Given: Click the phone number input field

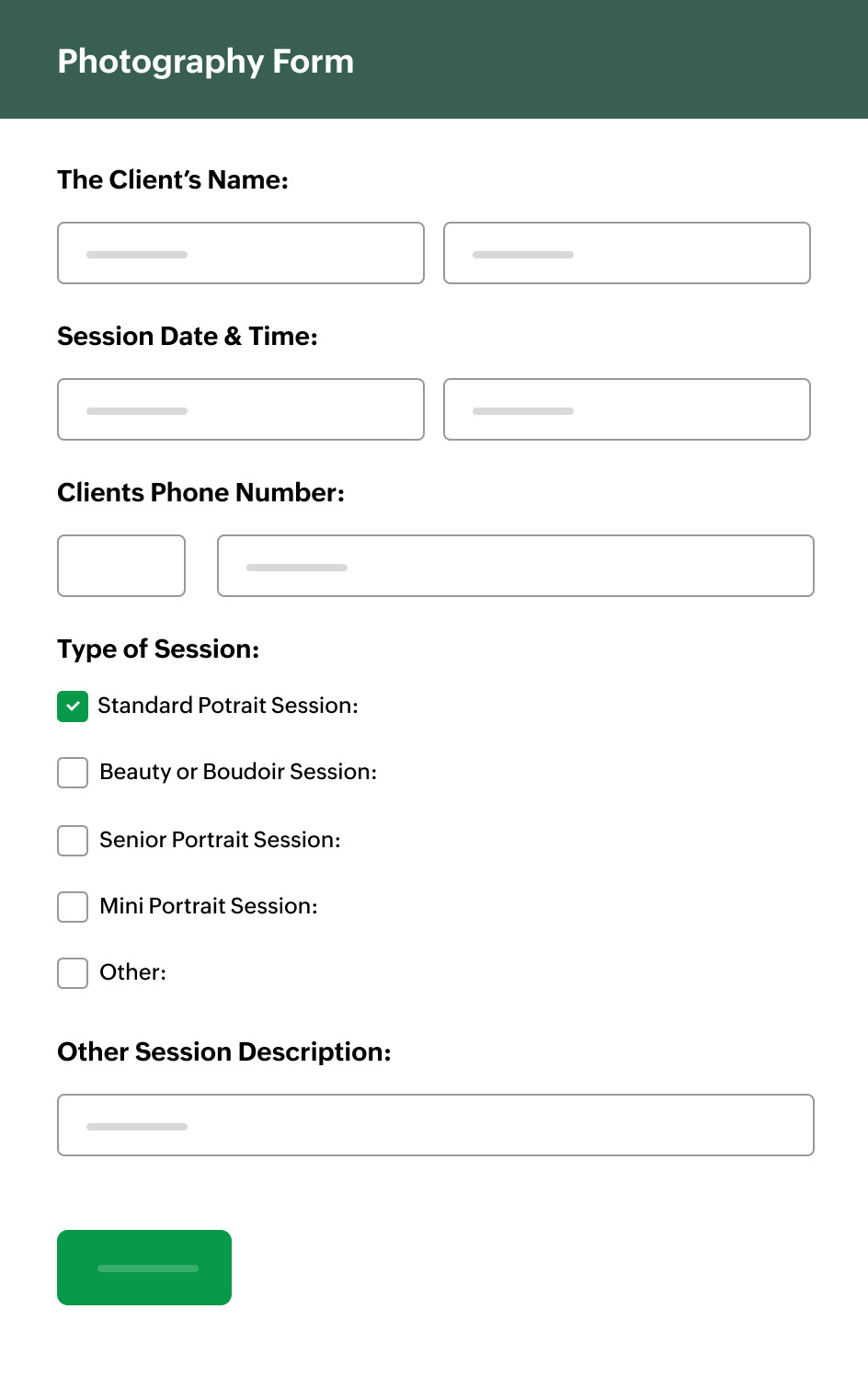Looking at the screenshot, I should pos(515,566).
